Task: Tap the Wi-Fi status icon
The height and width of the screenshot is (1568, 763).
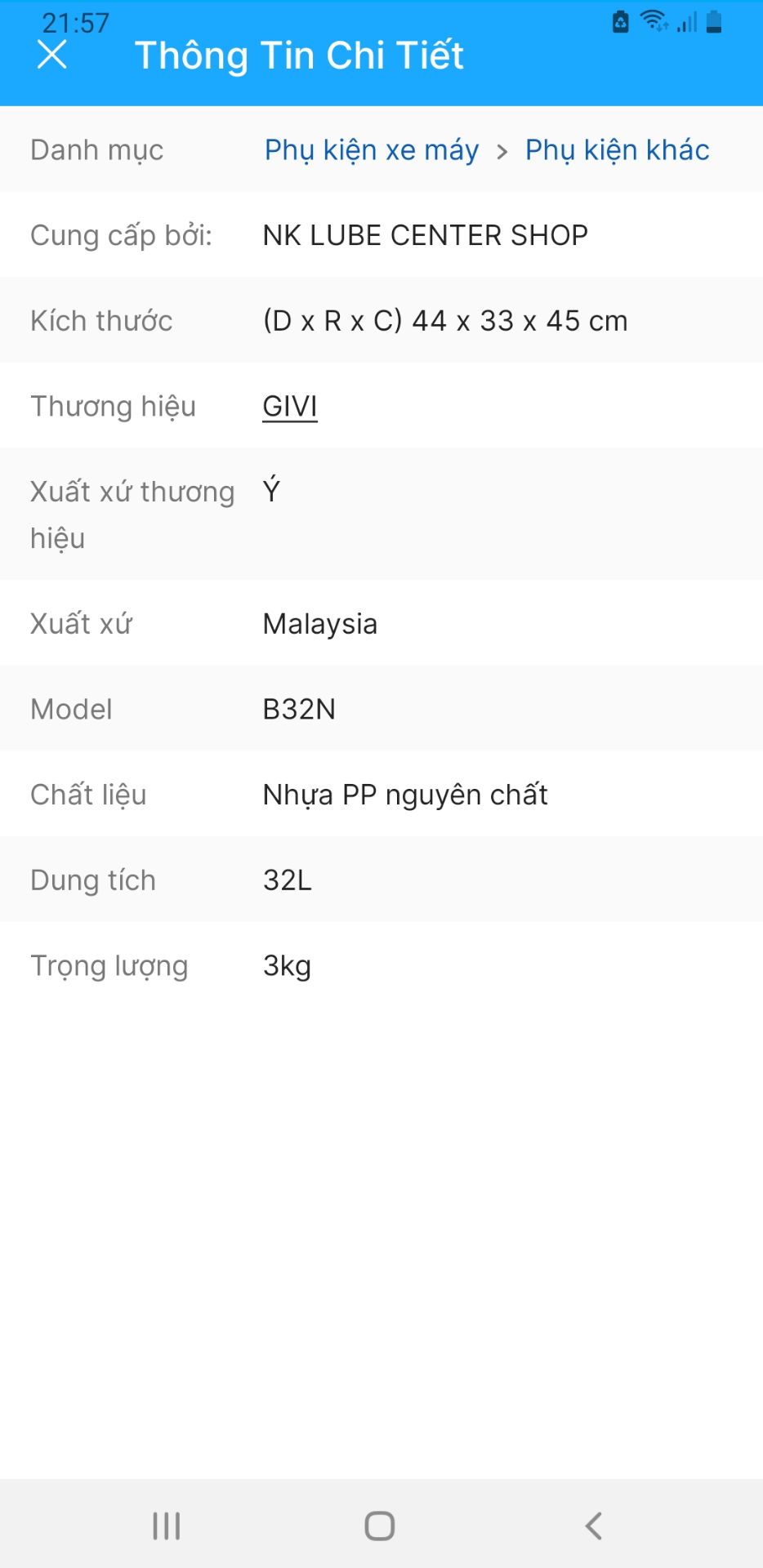Action: [653, 21]
